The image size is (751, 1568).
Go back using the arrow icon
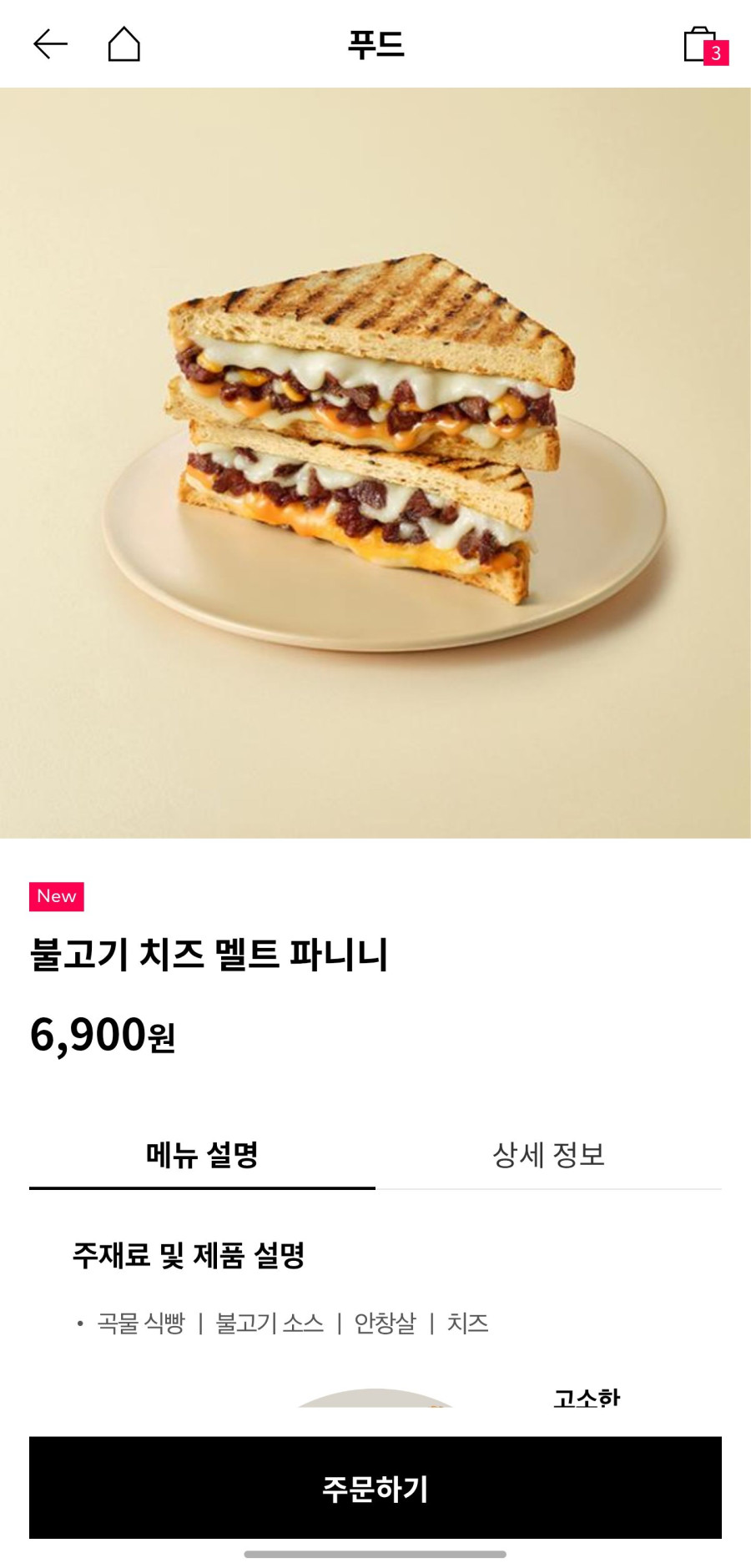pos(50,44)
